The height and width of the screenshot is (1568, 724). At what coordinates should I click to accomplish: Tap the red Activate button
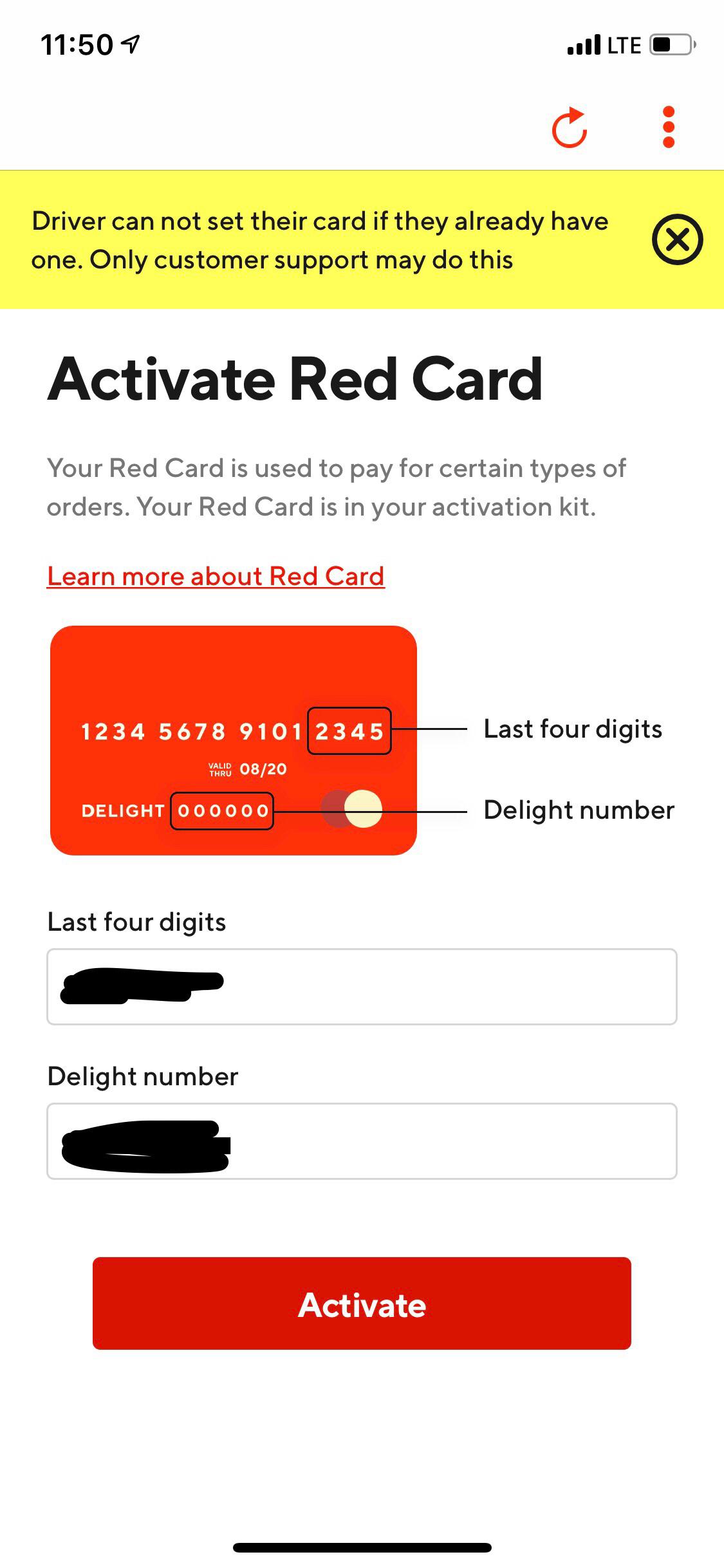(x=362, y=1303)
